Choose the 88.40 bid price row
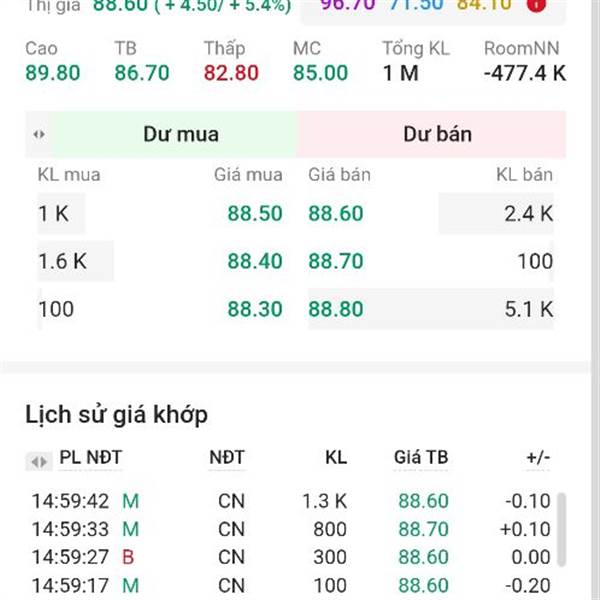 [x=255, y=261]
